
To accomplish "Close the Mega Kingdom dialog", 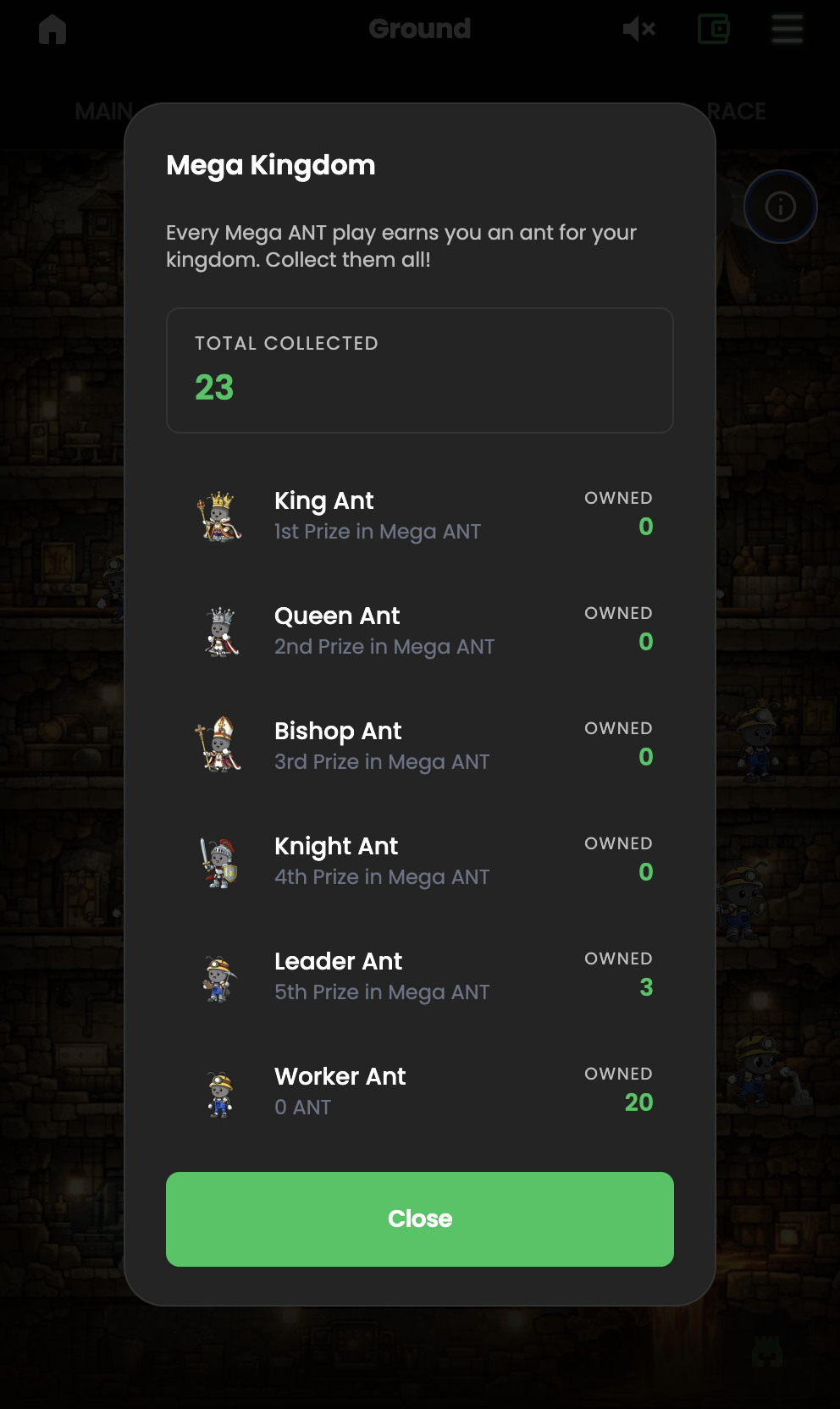I will tap(419, 1218).
